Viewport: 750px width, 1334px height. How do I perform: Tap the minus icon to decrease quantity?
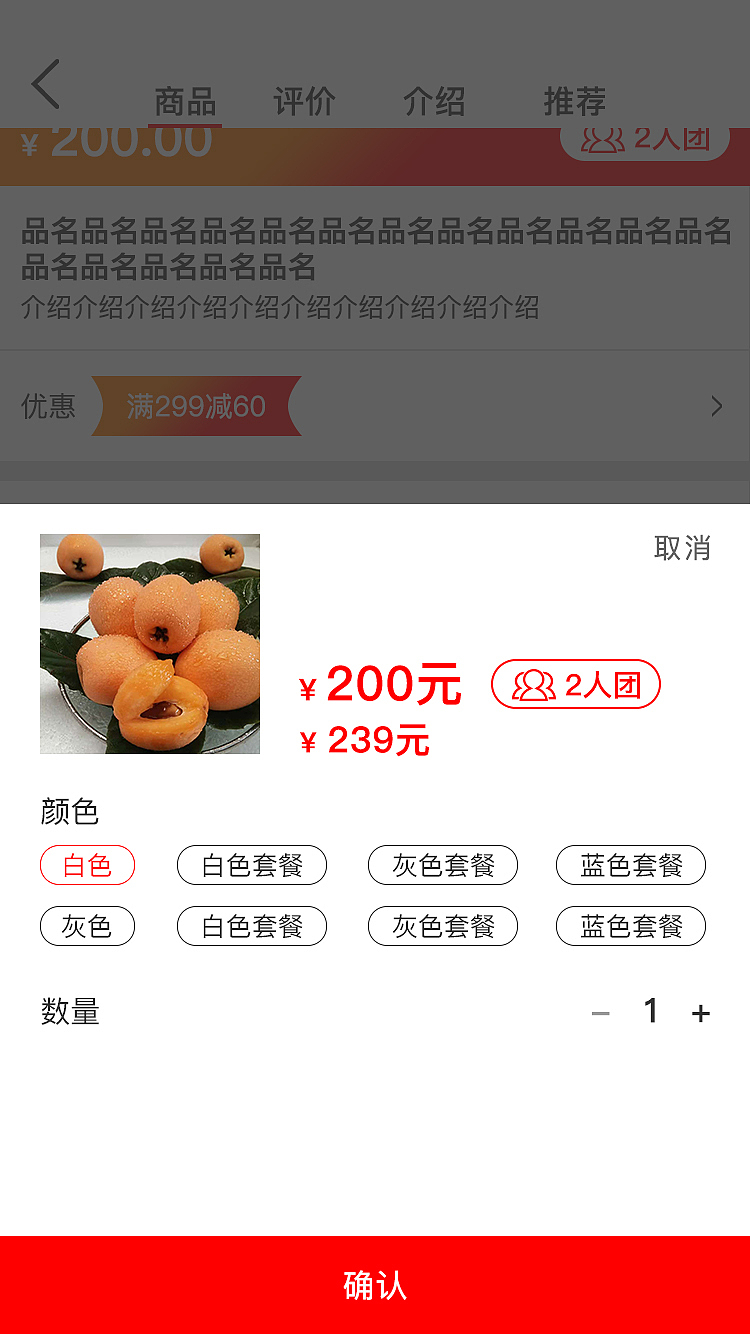pos(601,1012)
